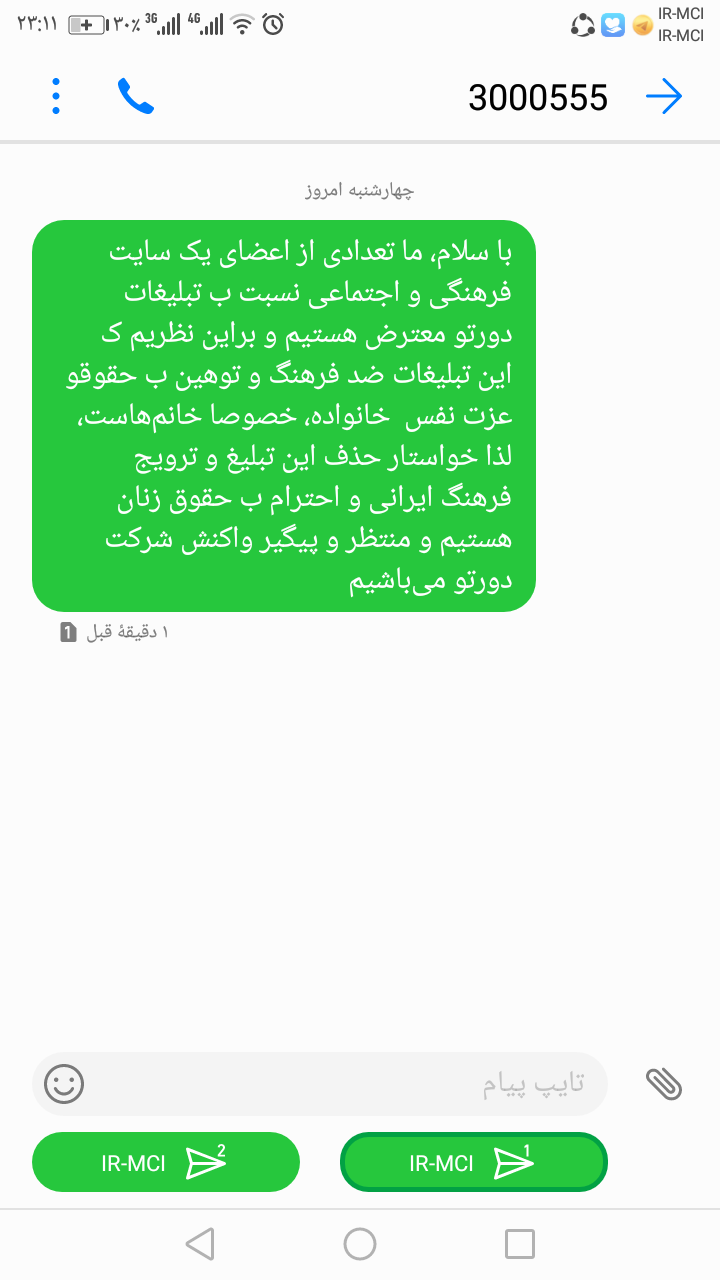Open the recent apps view
Viewport: 720px width, 1280px height.
[x=520, y=1244]
